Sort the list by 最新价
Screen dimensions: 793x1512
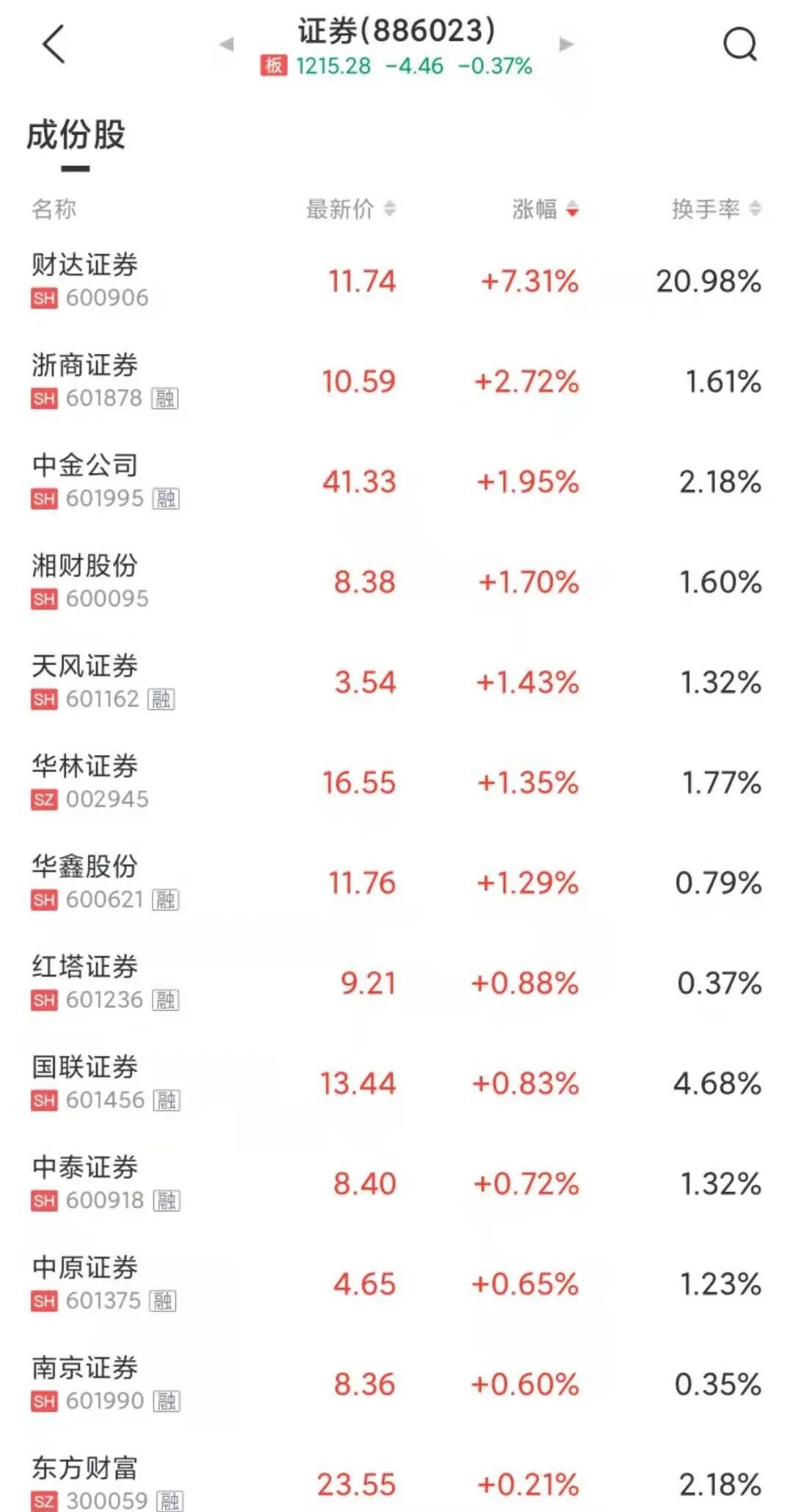(x=350, y=209)
